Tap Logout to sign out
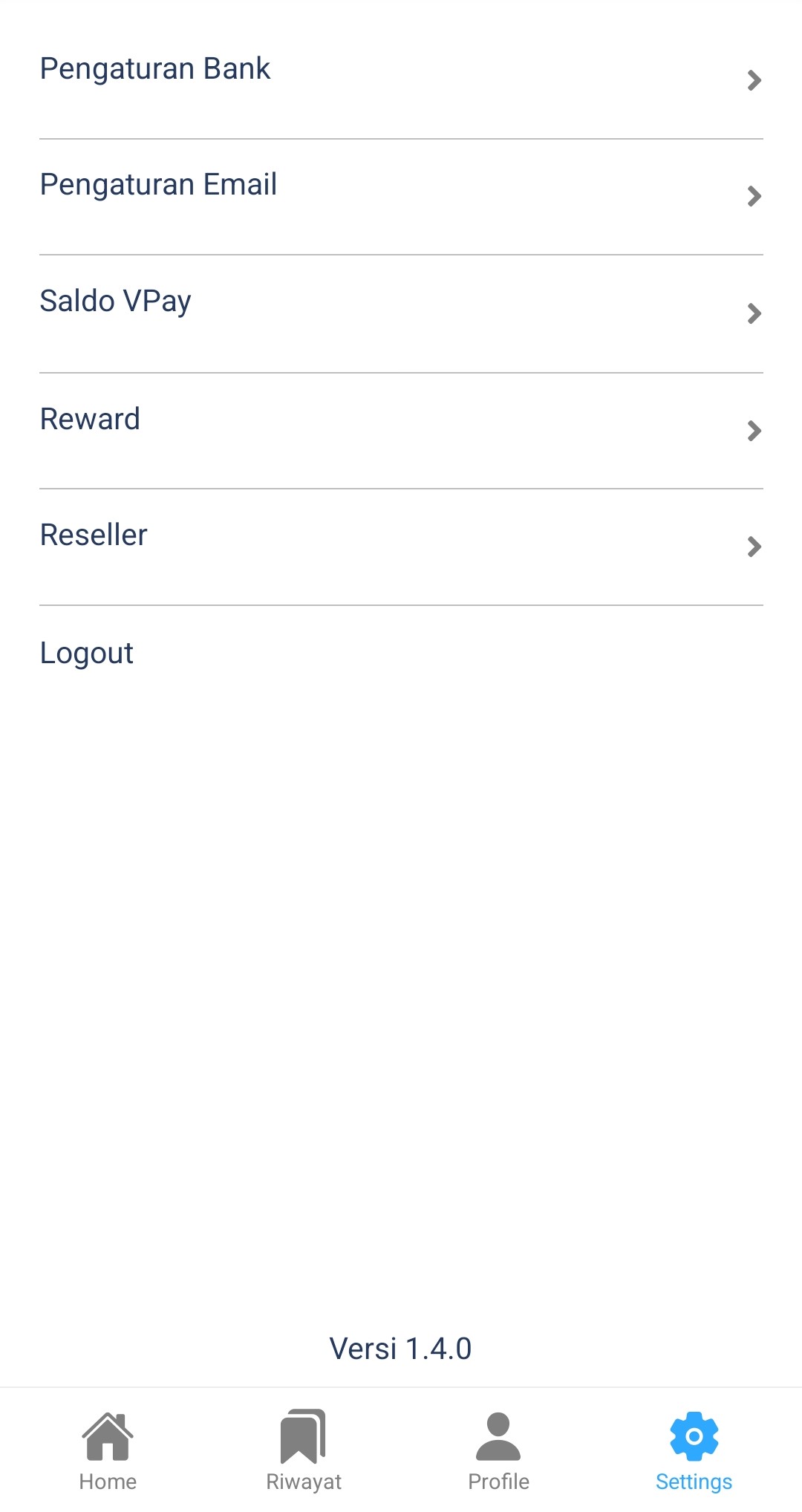 [88, 654]
